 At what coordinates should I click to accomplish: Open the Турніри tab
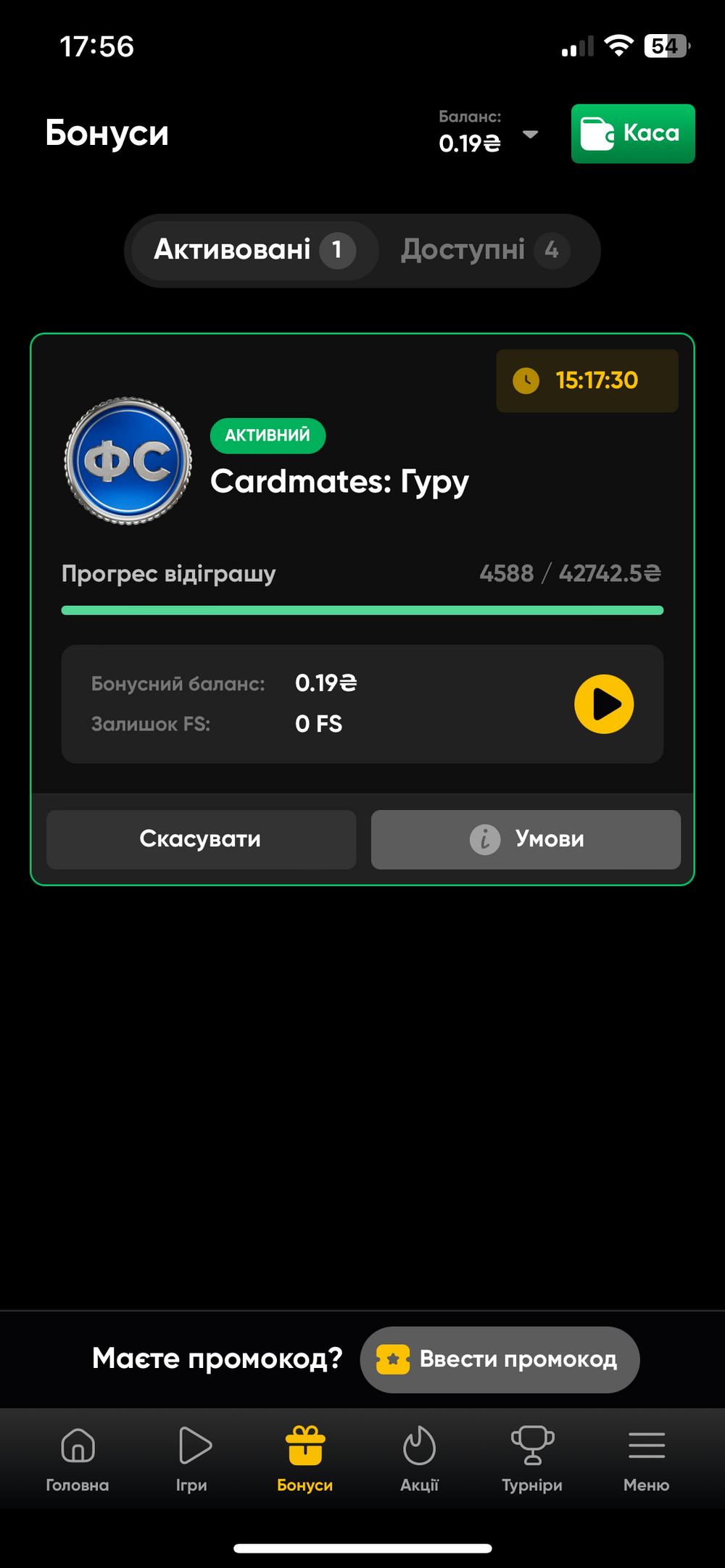tap(532, 1458)
